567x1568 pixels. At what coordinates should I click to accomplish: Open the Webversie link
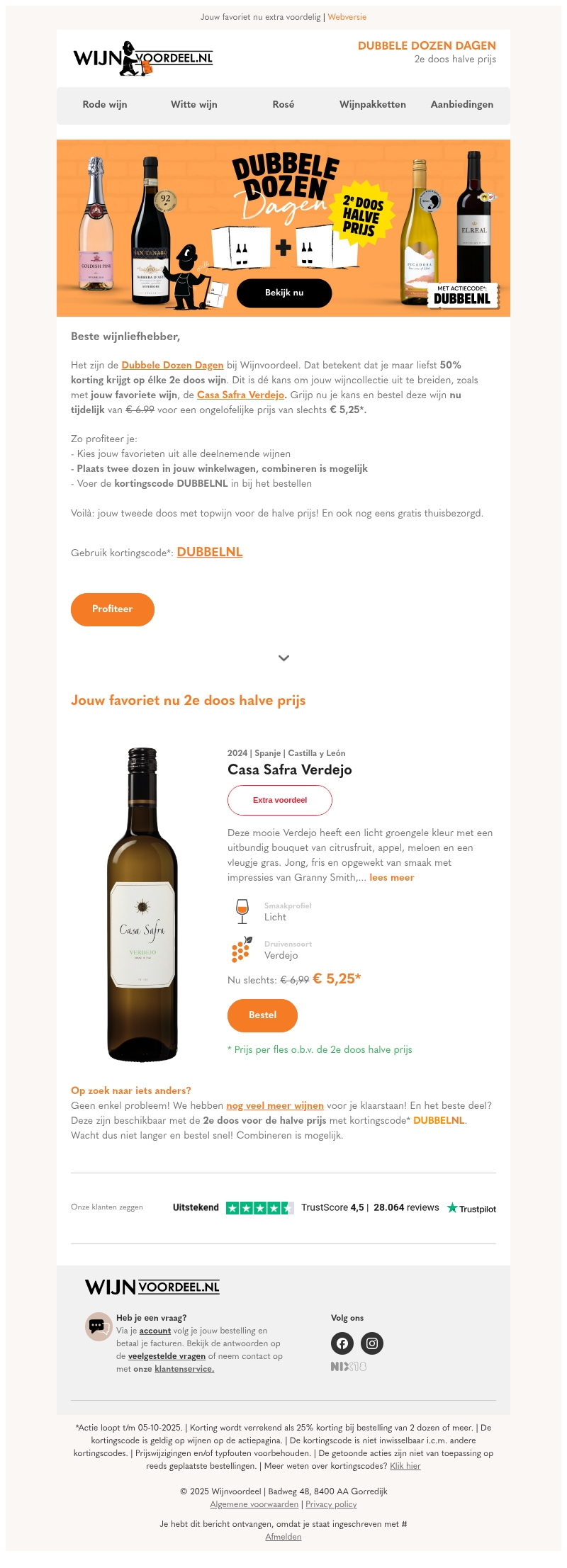[x=347, y=17]
